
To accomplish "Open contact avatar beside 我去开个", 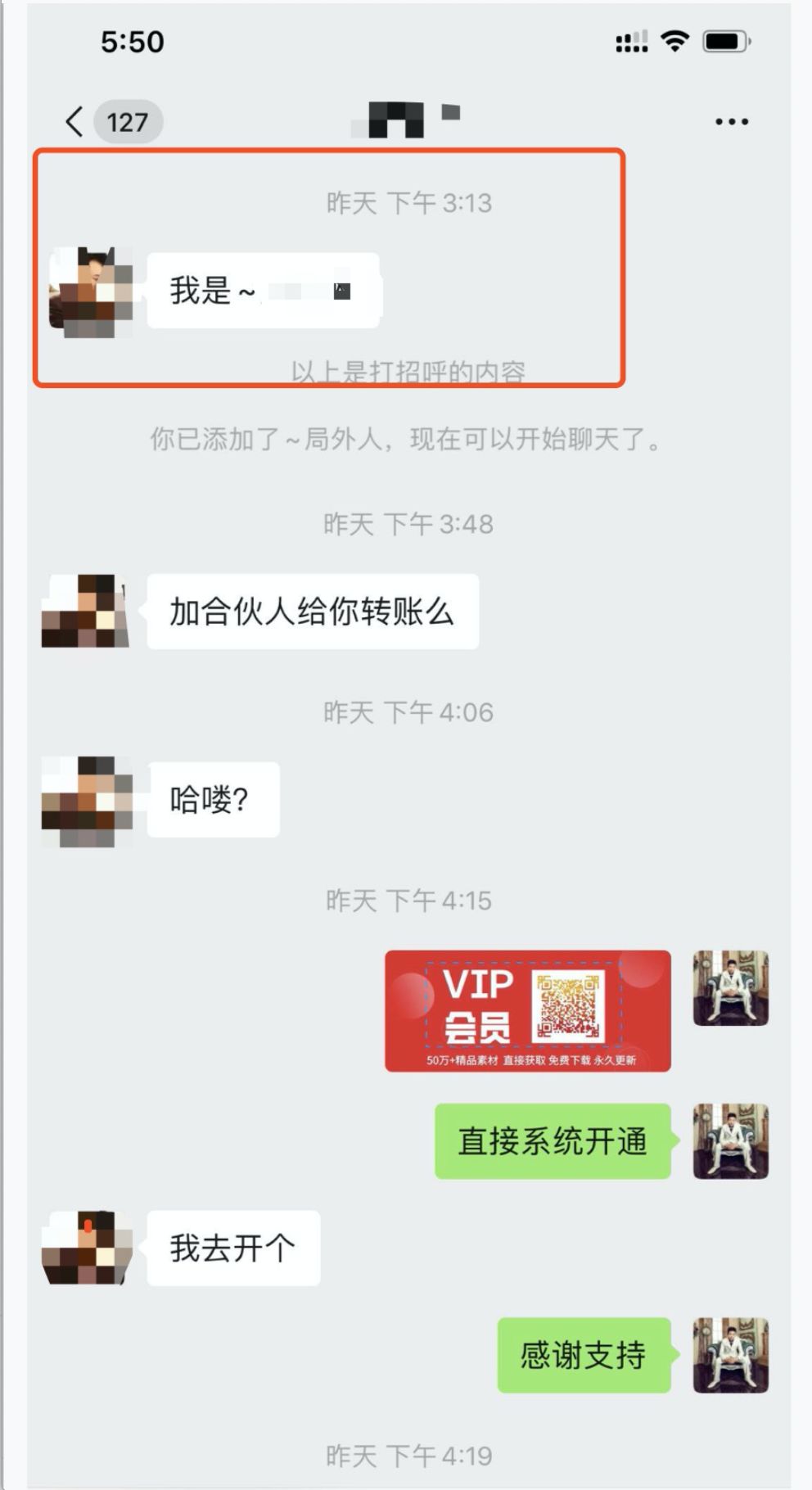I will click(x=86, y=1248).
